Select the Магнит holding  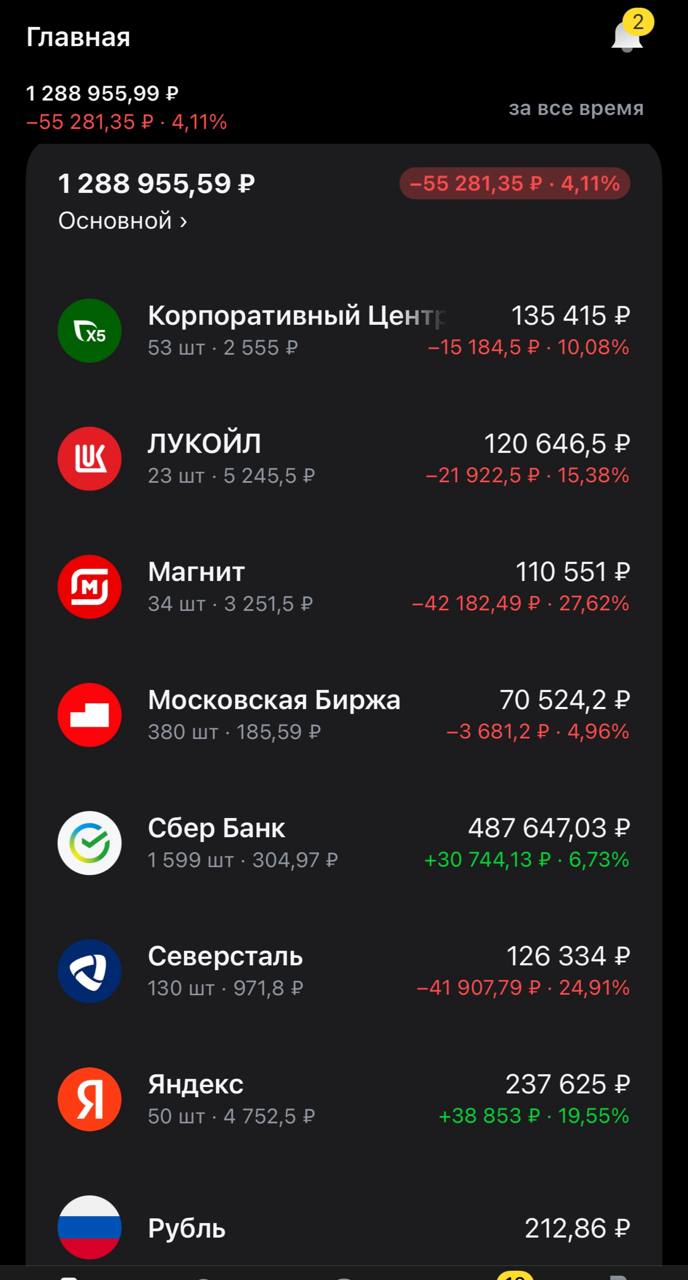(x=344, y=587)
